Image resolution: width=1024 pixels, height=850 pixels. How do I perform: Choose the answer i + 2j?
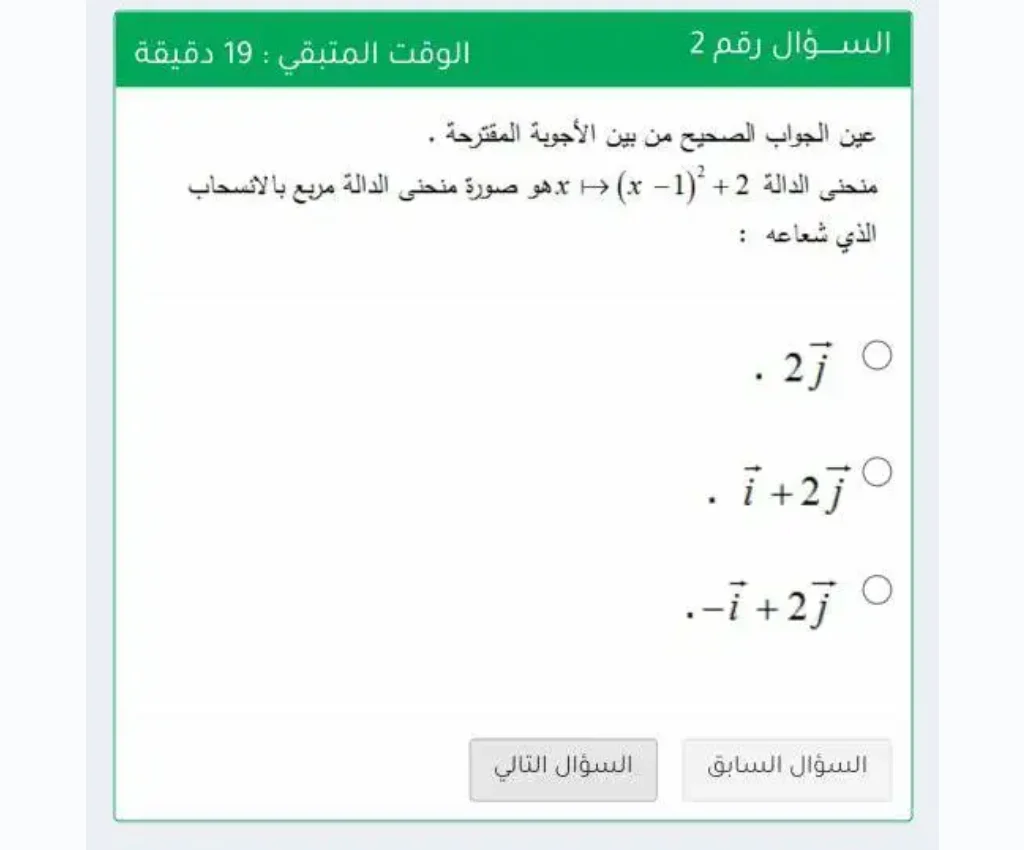tap(876, 472)
